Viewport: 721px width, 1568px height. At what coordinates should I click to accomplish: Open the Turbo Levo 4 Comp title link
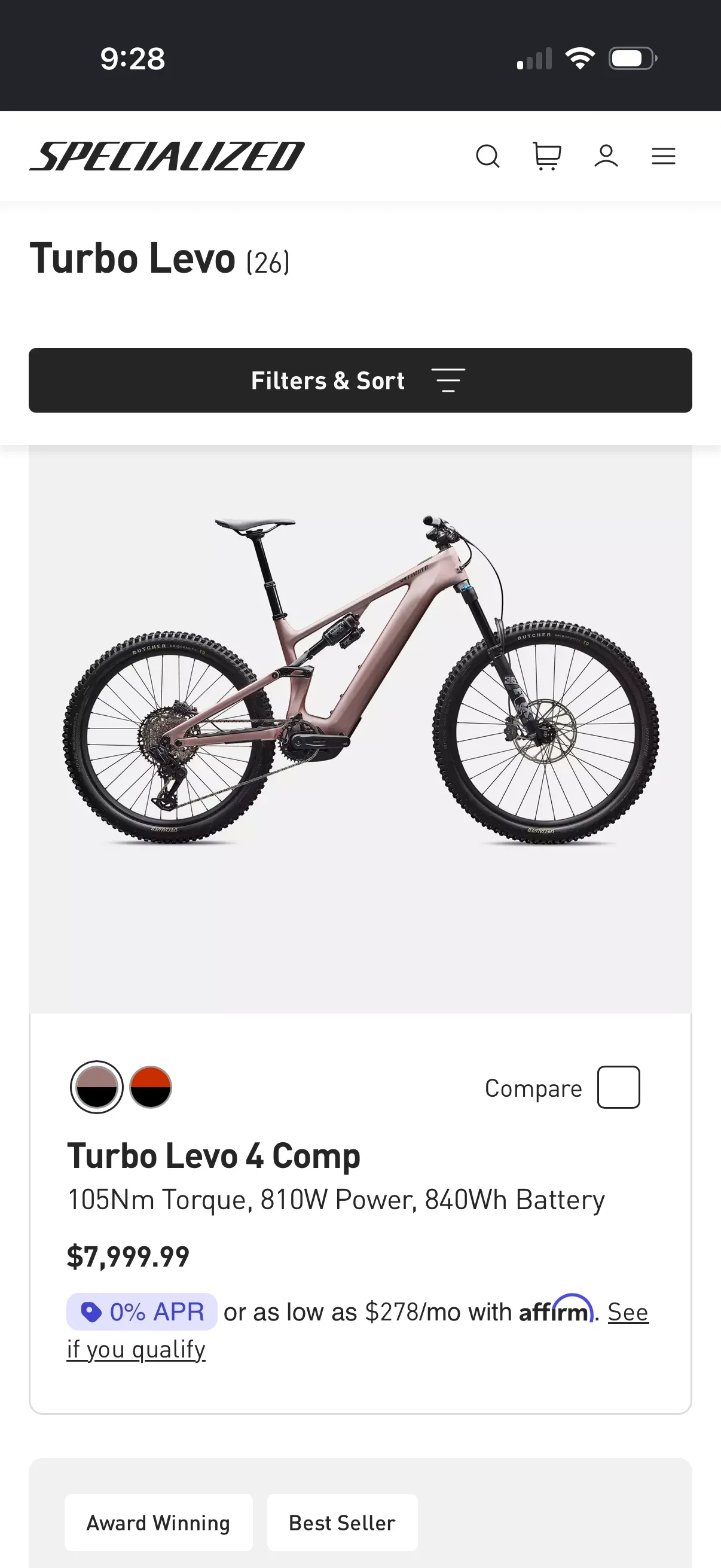[x=213, y=1155]
